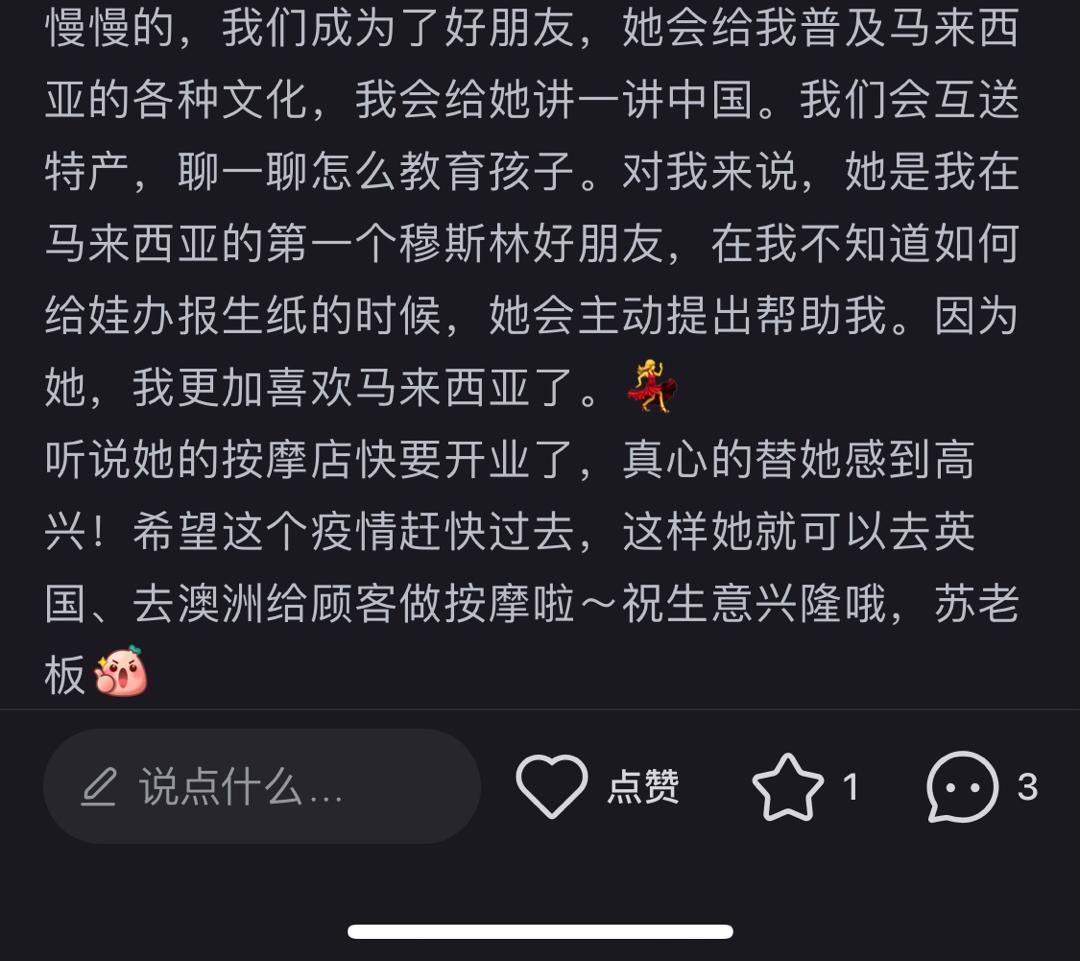1080x961 pixels.
Task: Open the 说点什么 comment box
Action: pos(262,787)
